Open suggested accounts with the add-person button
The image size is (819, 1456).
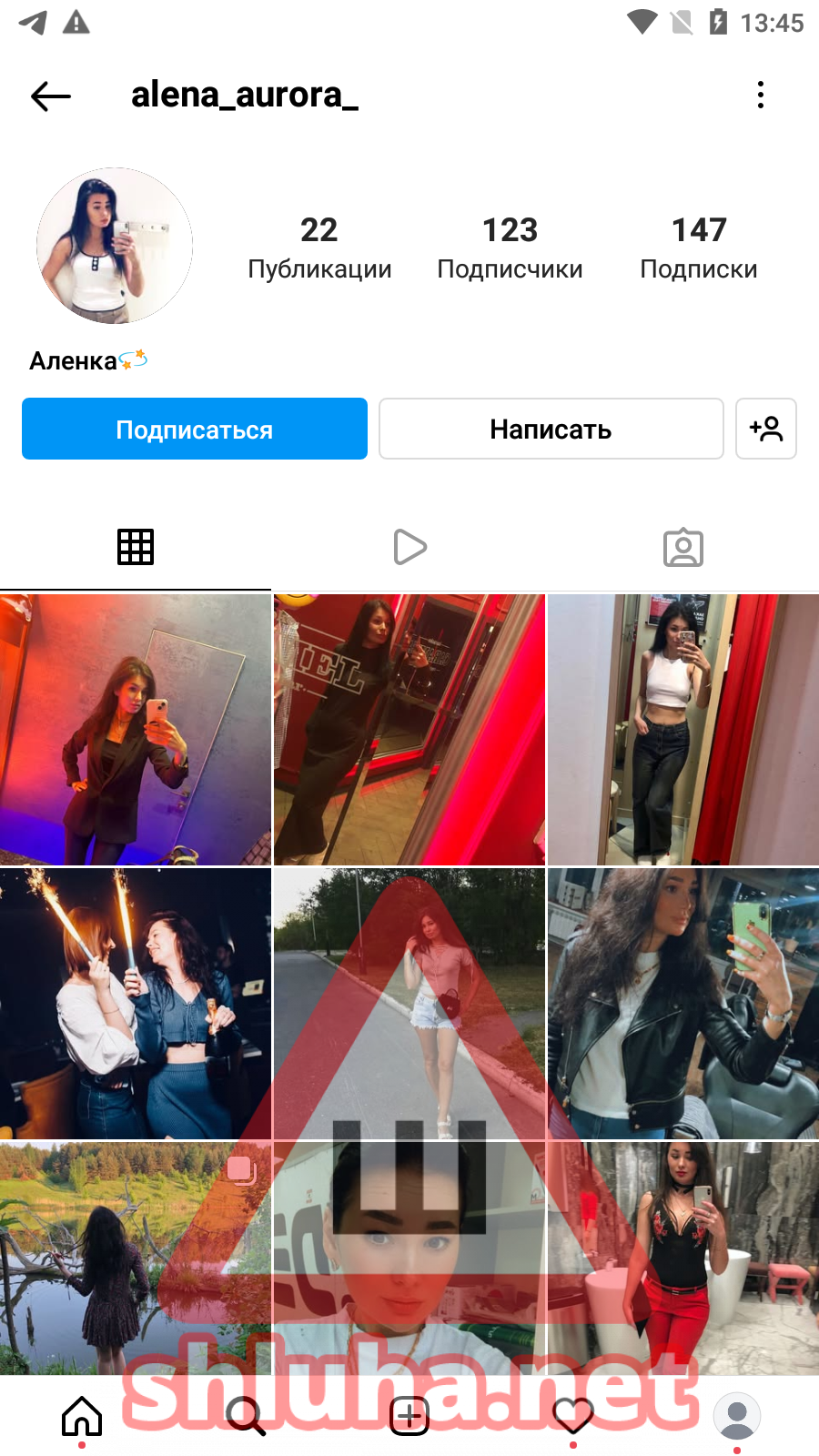[766, 429]
